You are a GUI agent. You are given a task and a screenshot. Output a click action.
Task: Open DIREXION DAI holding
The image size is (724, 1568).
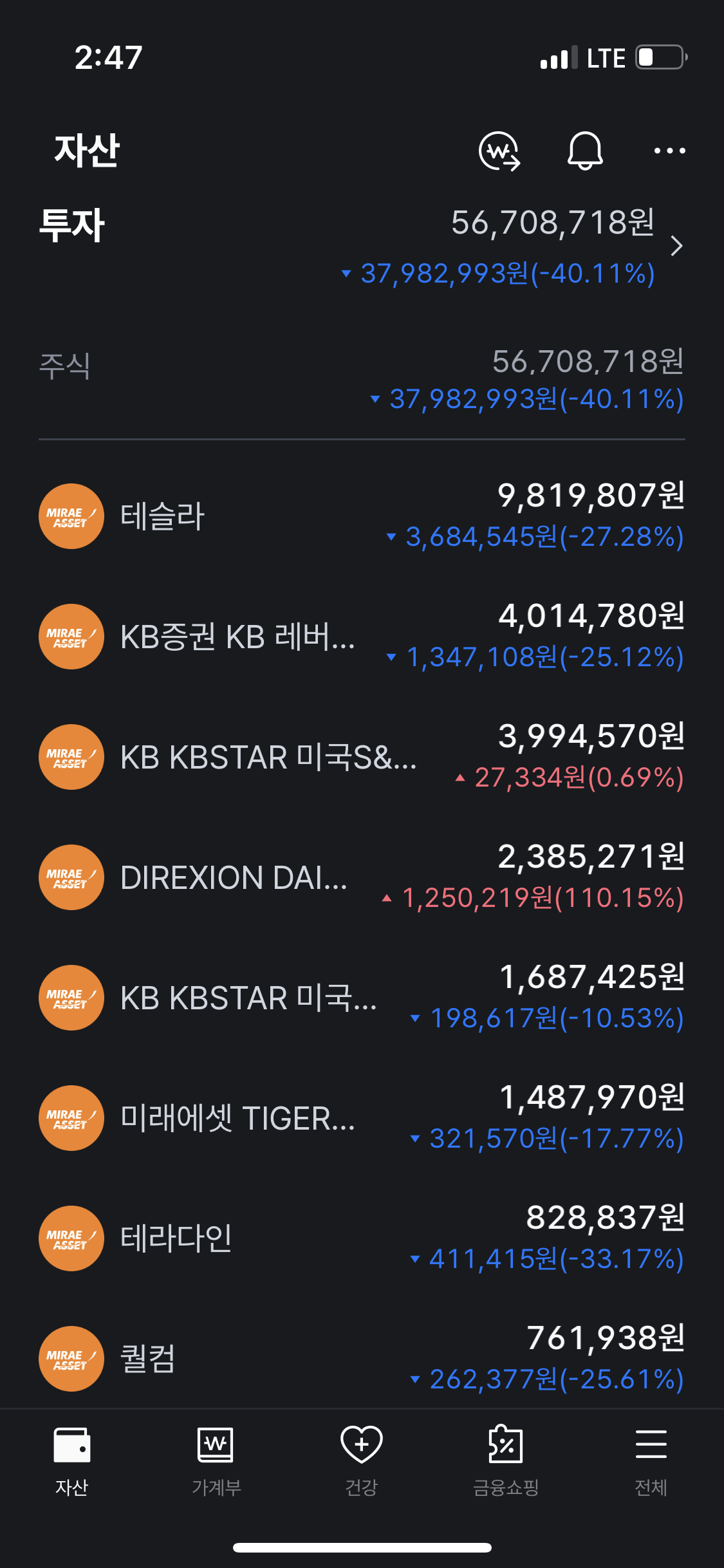tap(362, 877)
